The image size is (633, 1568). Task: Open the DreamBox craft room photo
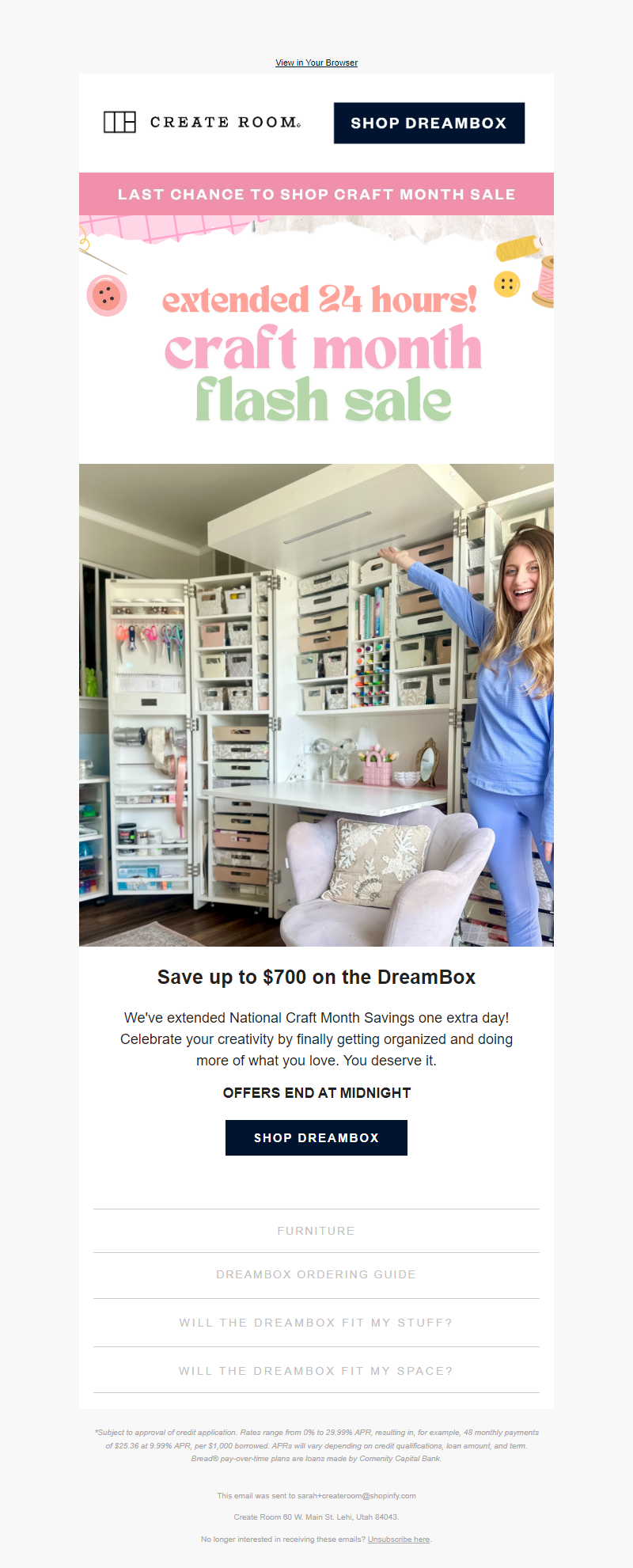click(x=316, y=704)
